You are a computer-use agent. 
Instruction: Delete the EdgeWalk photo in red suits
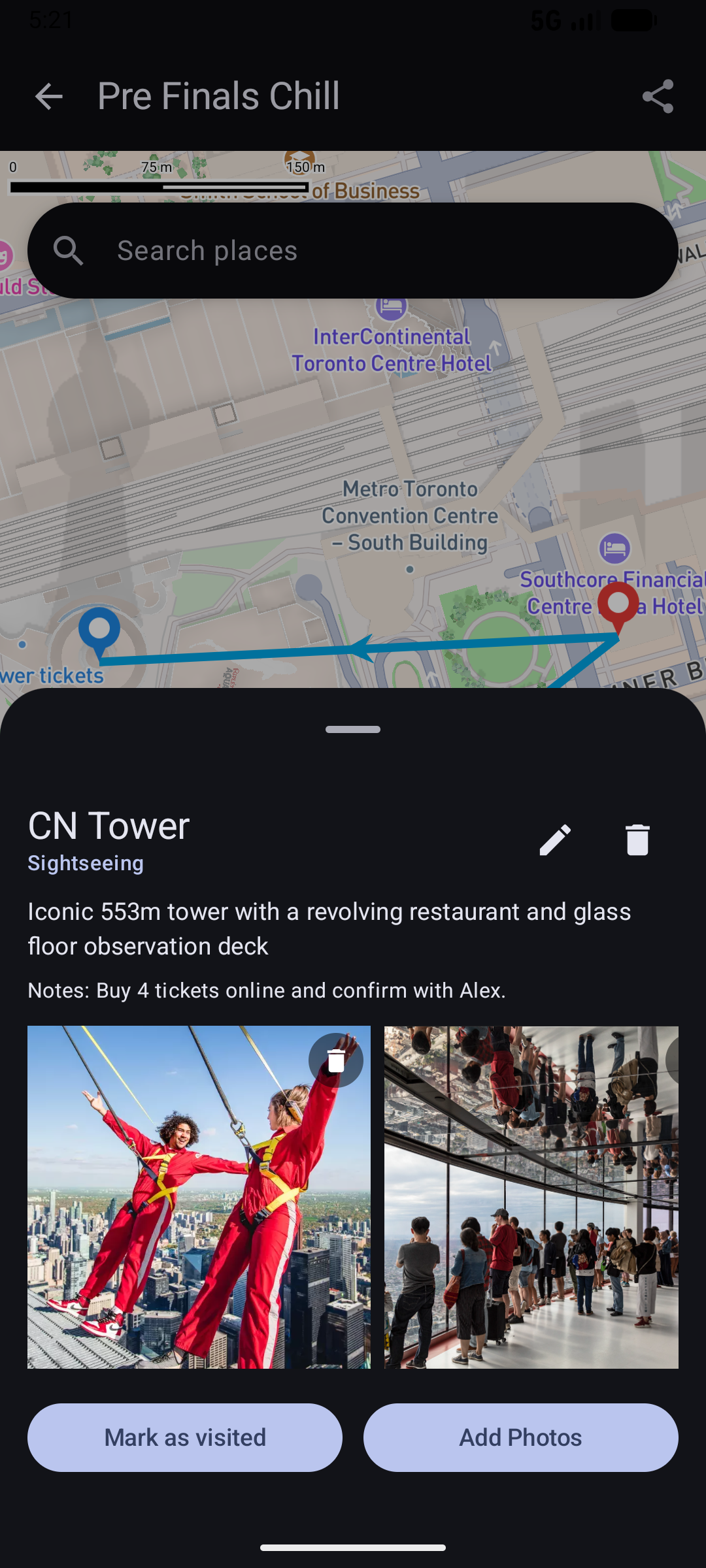click(336, 1060)
